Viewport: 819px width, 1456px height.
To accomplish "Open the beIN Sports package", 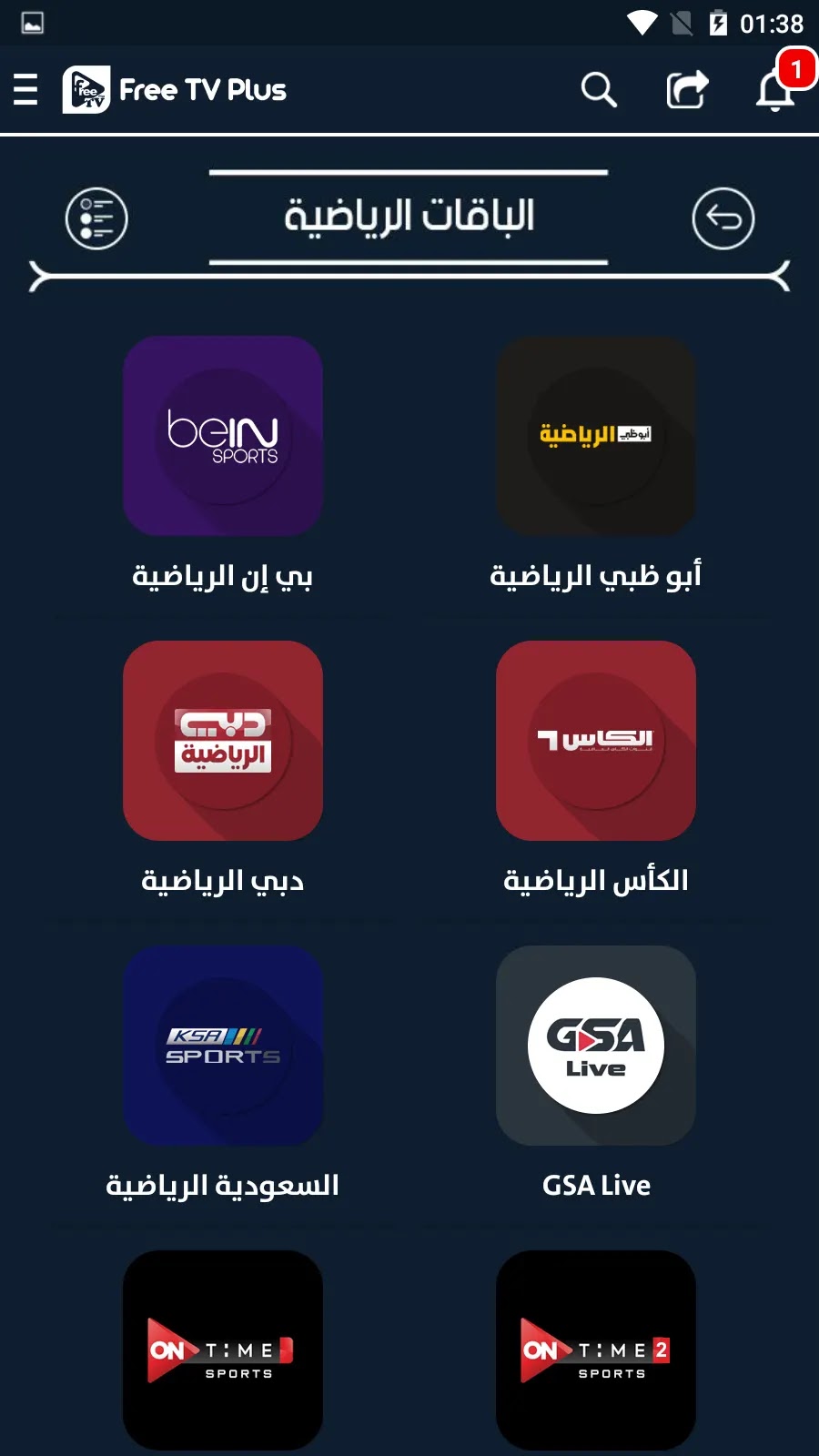I will [223, 436].
